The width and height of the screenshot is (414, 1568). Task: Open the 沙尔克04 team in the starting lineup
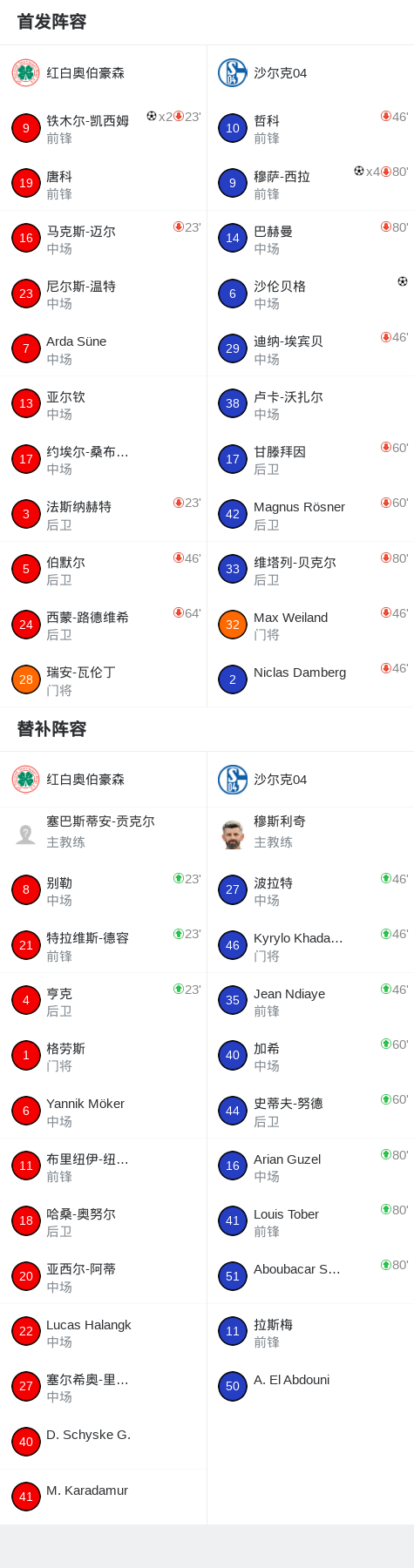[310, 72]
